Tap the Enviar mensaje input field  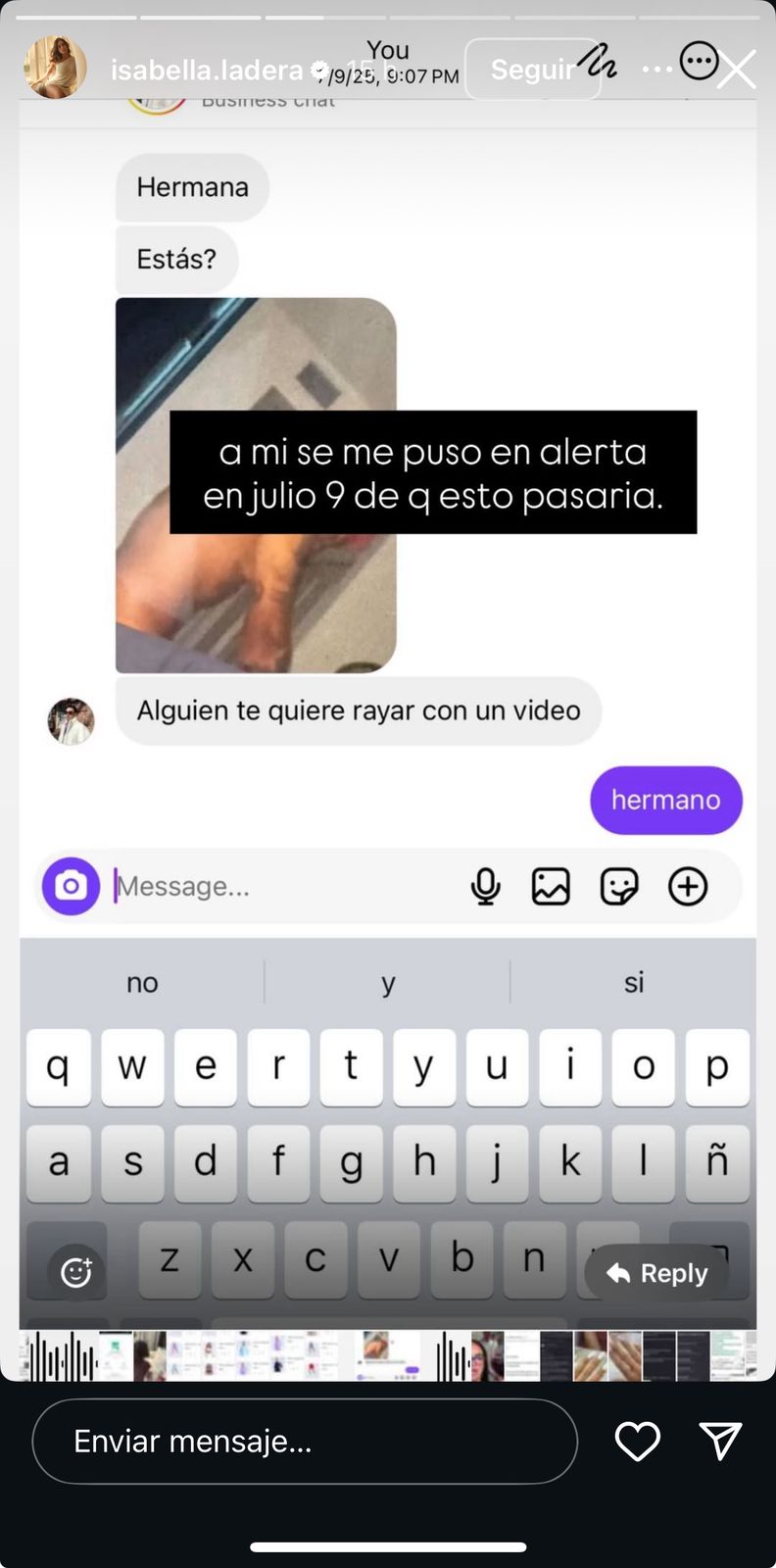click(304, 1441)
